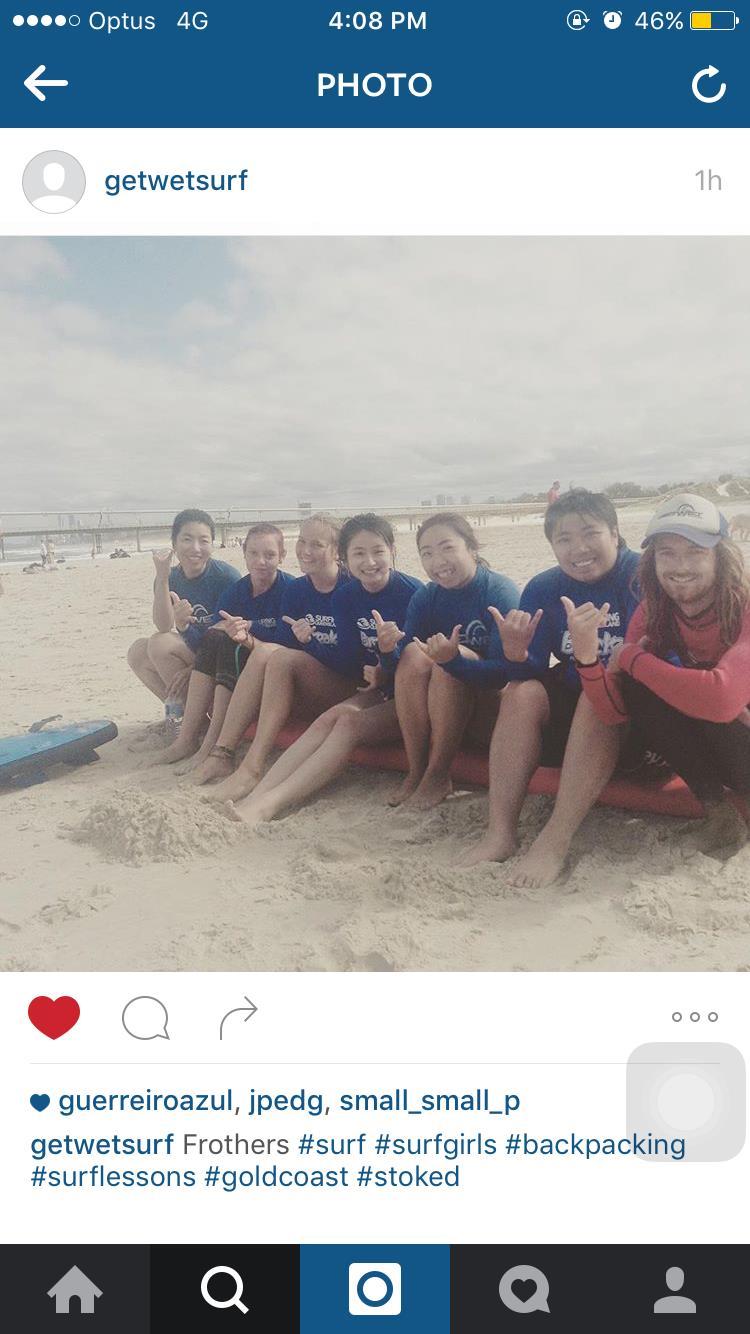Browse the #backpacking hashtag
Viewport: 750px width, 1334px height.
(595, 1144)
